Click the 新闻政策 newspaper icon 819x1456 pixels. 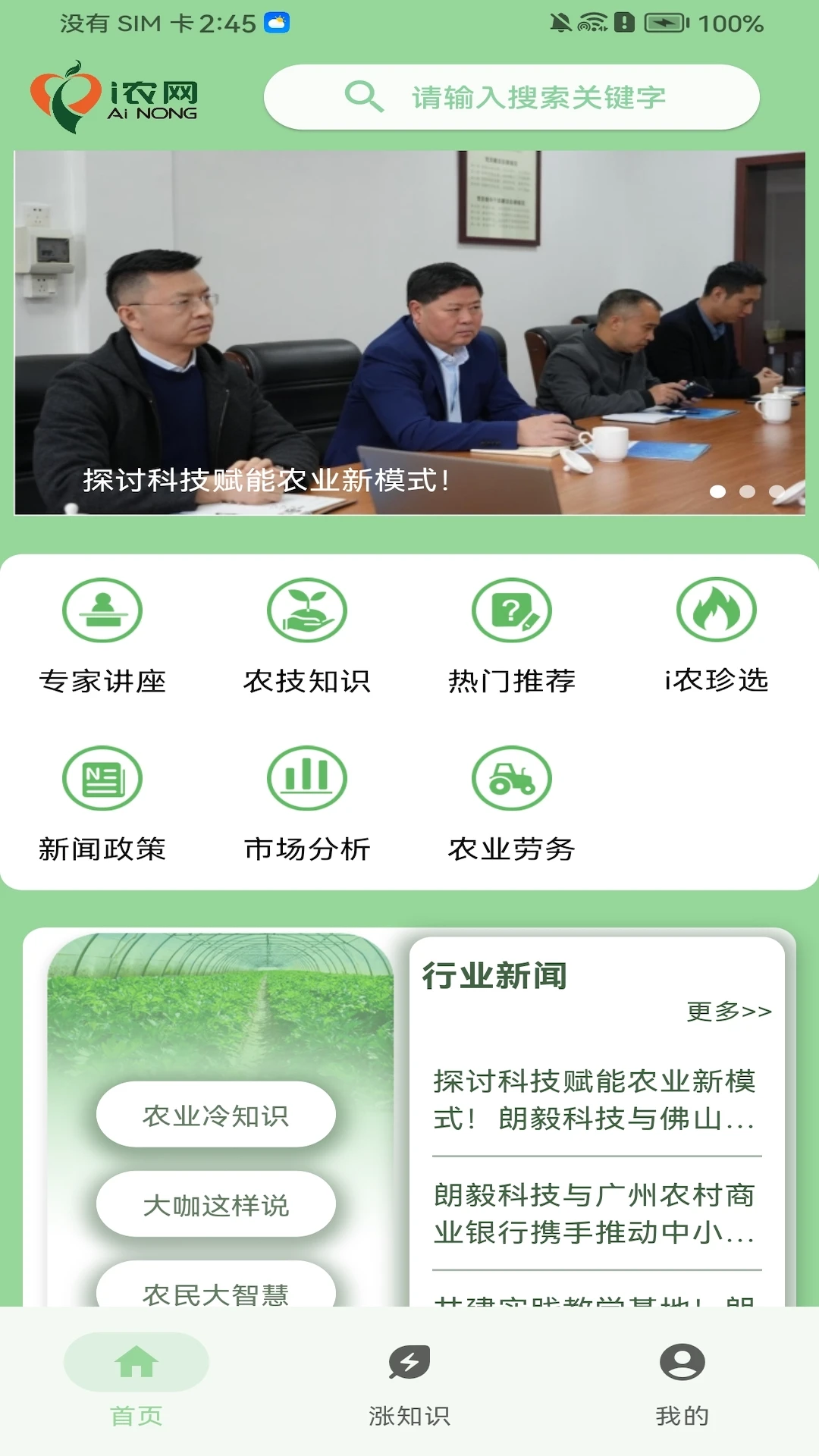coord(102,779)
